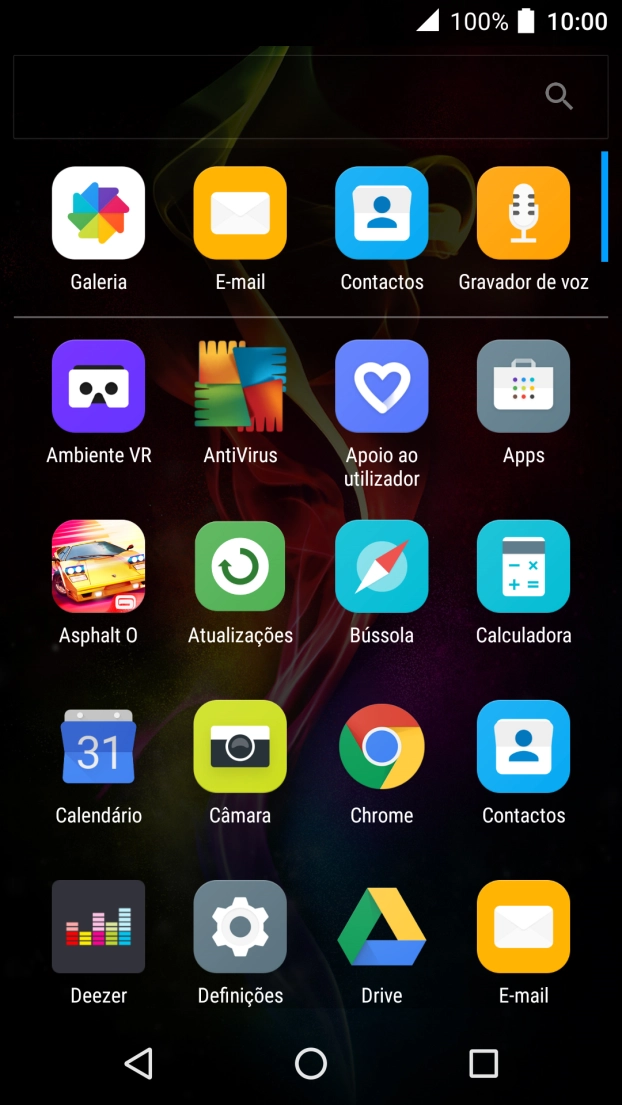
Task: Launch Deezer music app
Action: click(x=98, y=926)
